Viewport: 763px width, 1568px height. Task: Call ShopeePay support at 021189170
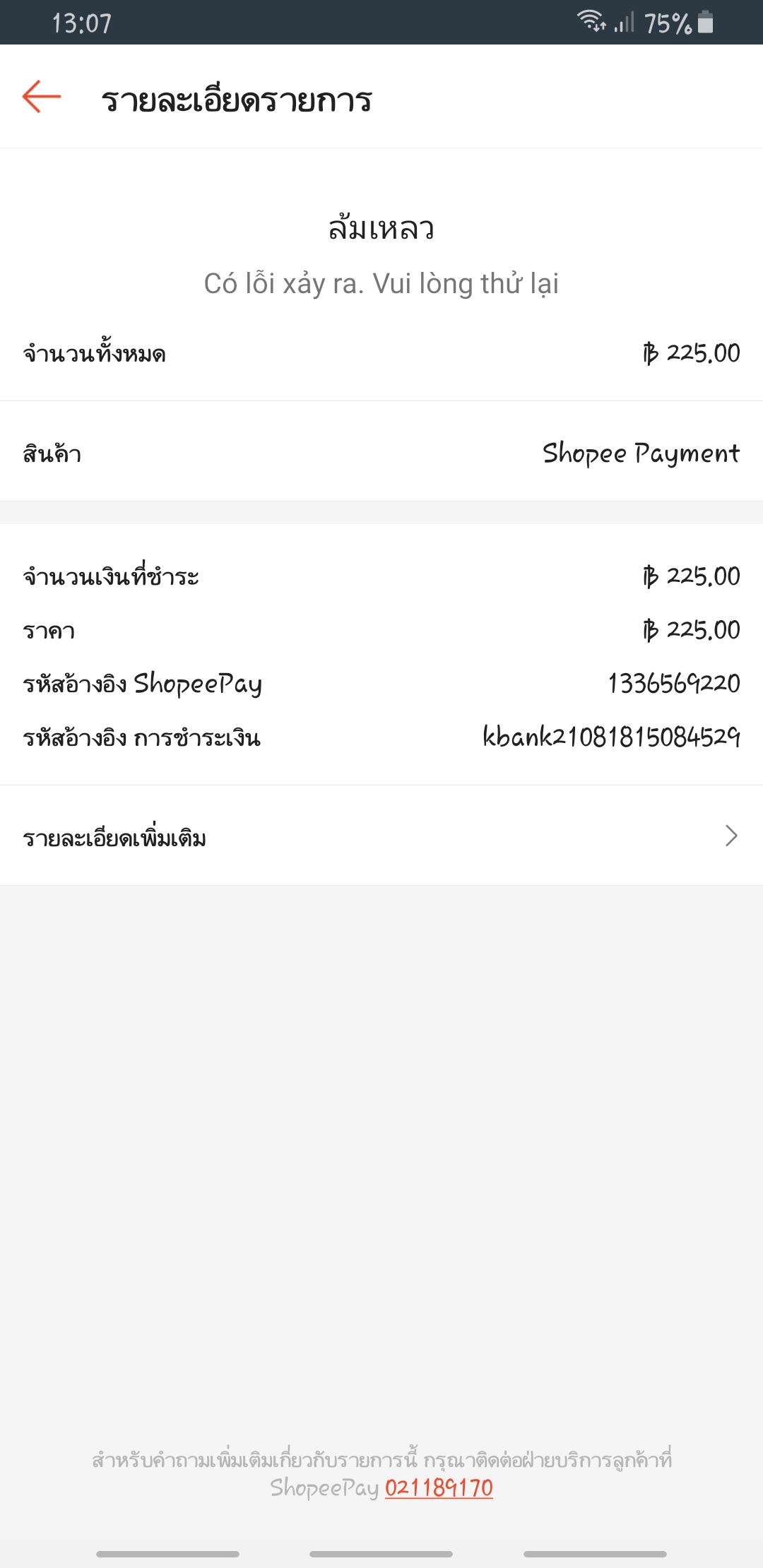coord(439,1487)
